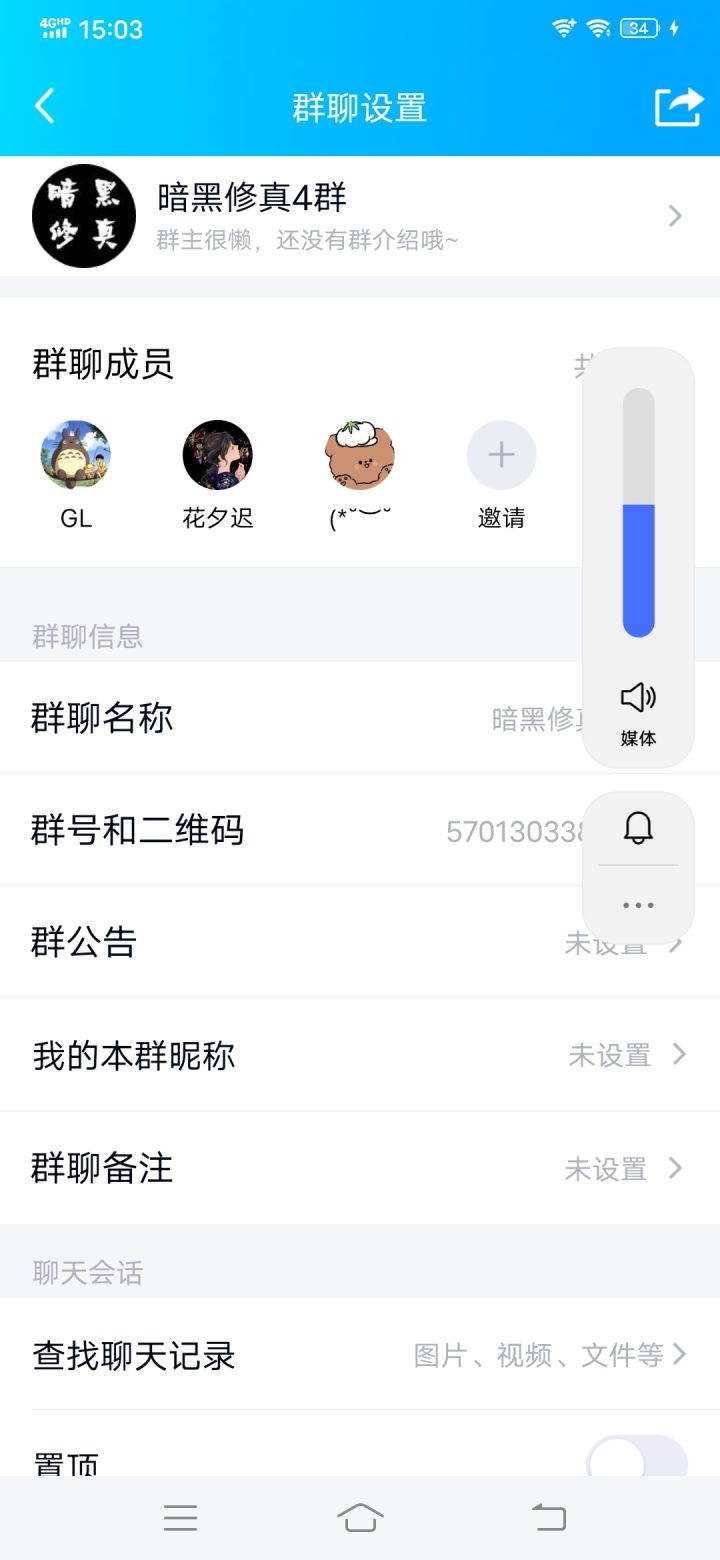Open the 暗黑修真4群 group profile
The image size is (720, 1560).
[x=360, y=215]
